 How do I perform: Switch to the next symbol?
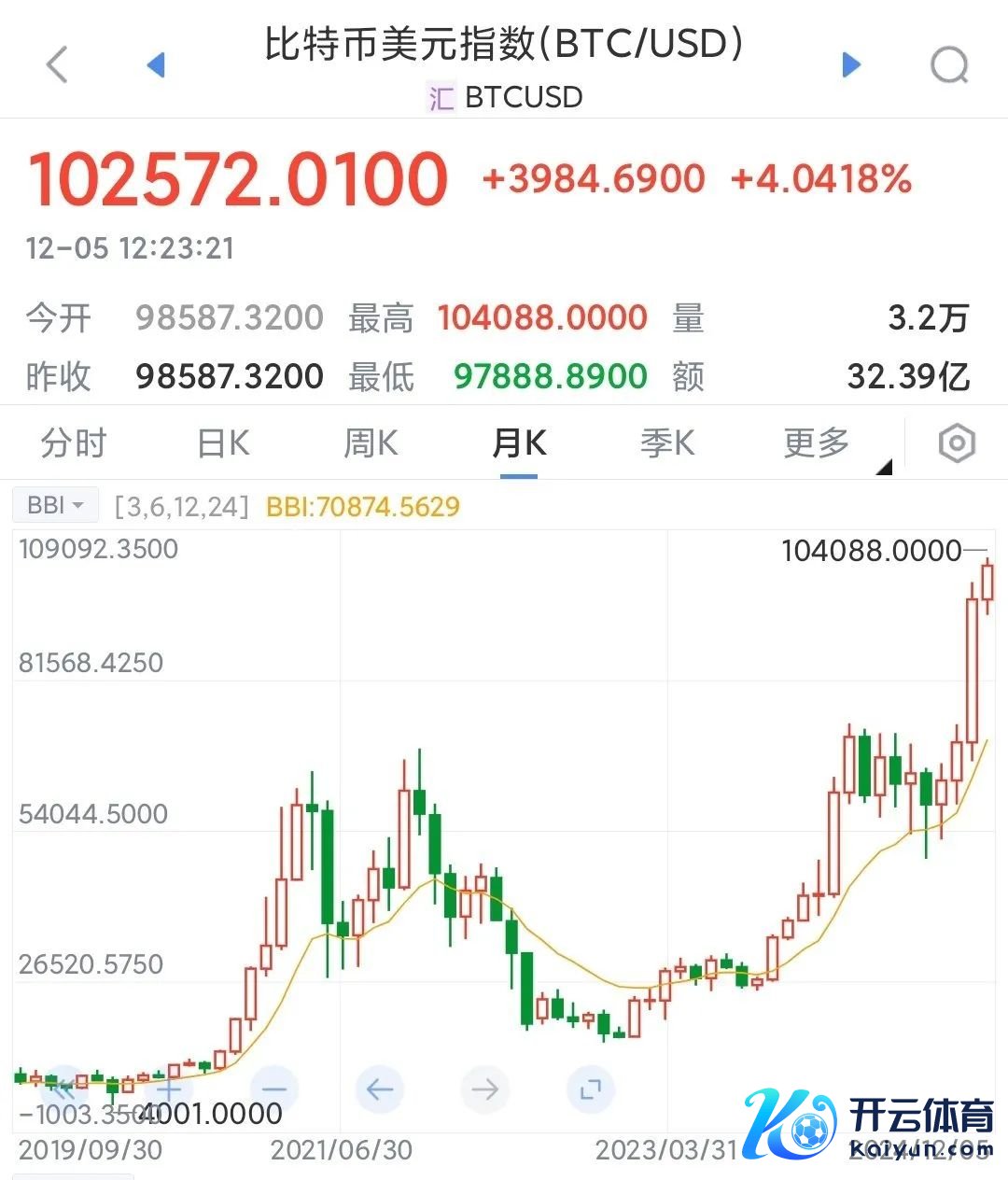(850, 65)
